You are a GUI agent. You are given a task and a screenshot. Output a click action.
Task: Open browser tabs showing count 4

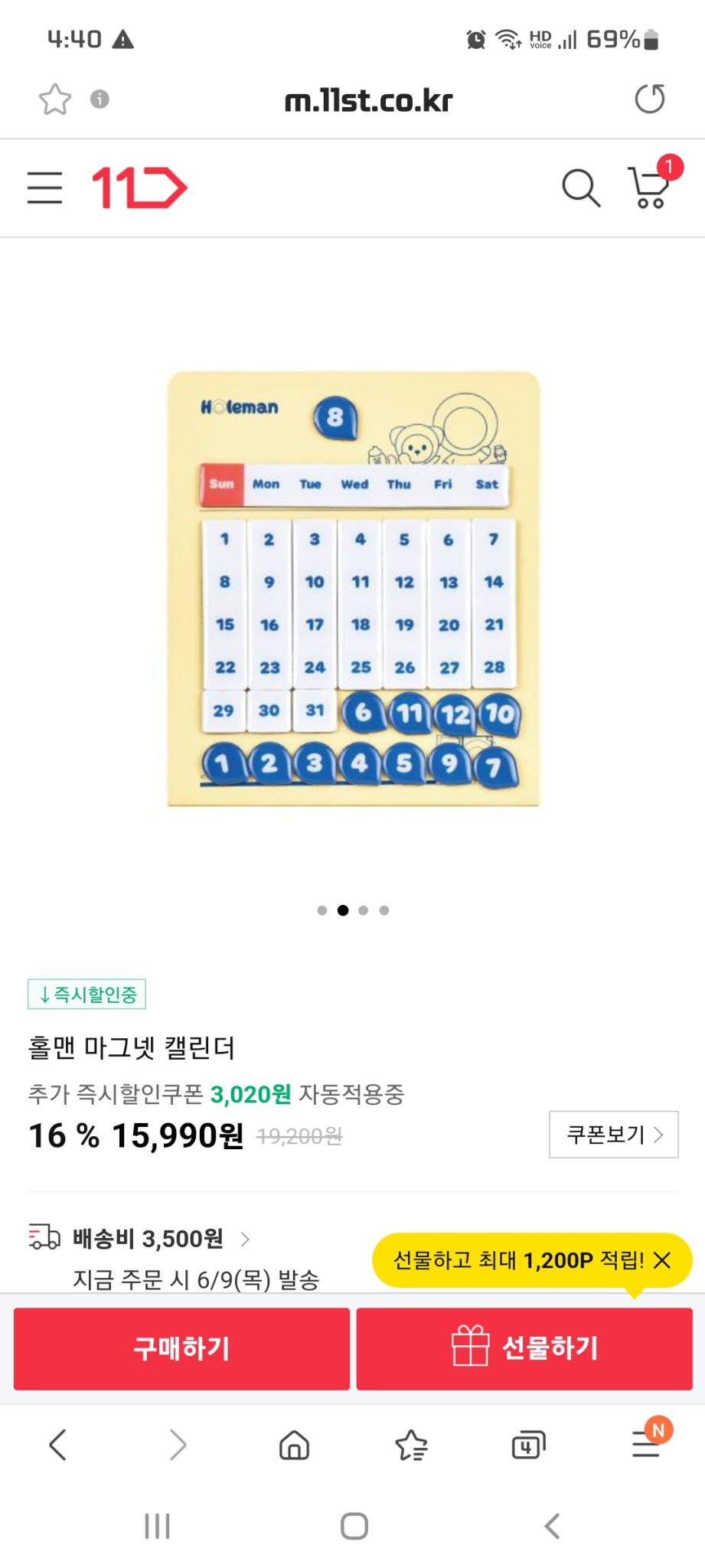point(528,1446)
